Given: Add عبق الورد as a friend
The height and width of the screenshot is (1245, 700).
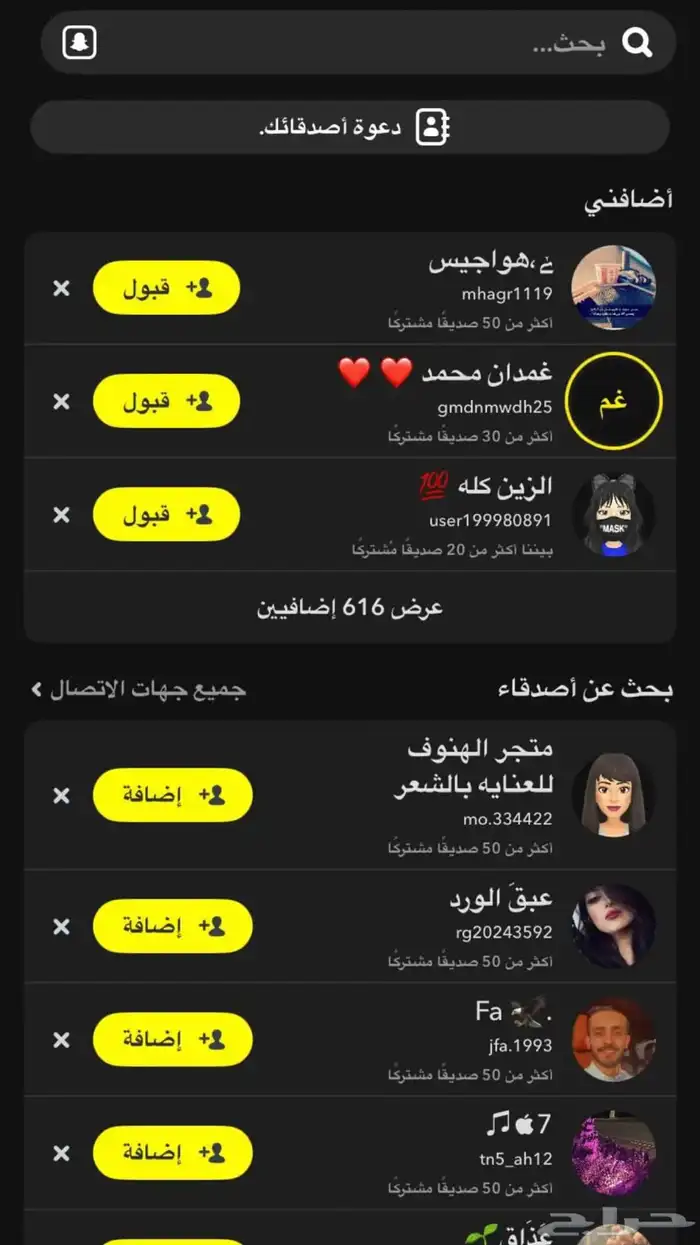Looking at the screenshot, I should (x=172, y=926).
